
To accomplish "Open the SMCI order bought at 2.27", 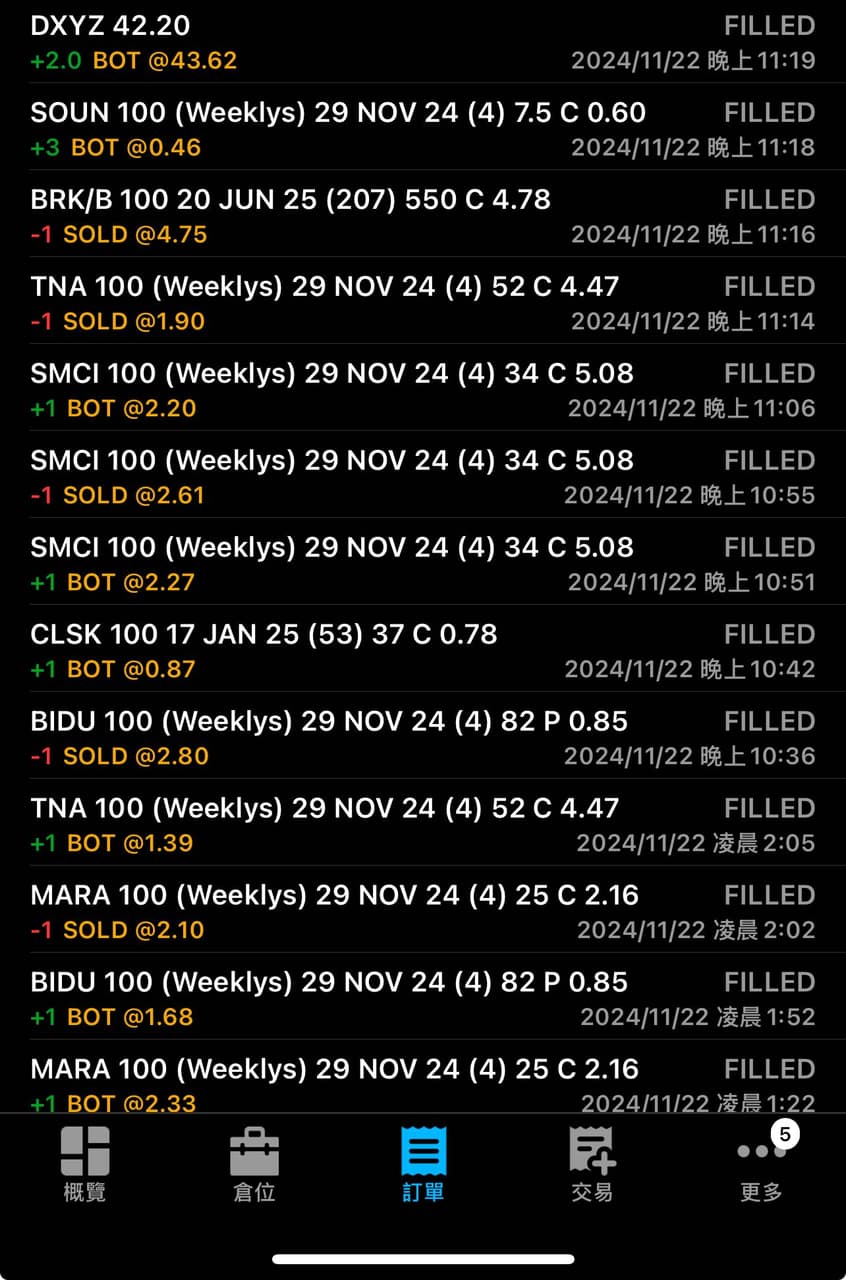I will [x=423, y=564].
